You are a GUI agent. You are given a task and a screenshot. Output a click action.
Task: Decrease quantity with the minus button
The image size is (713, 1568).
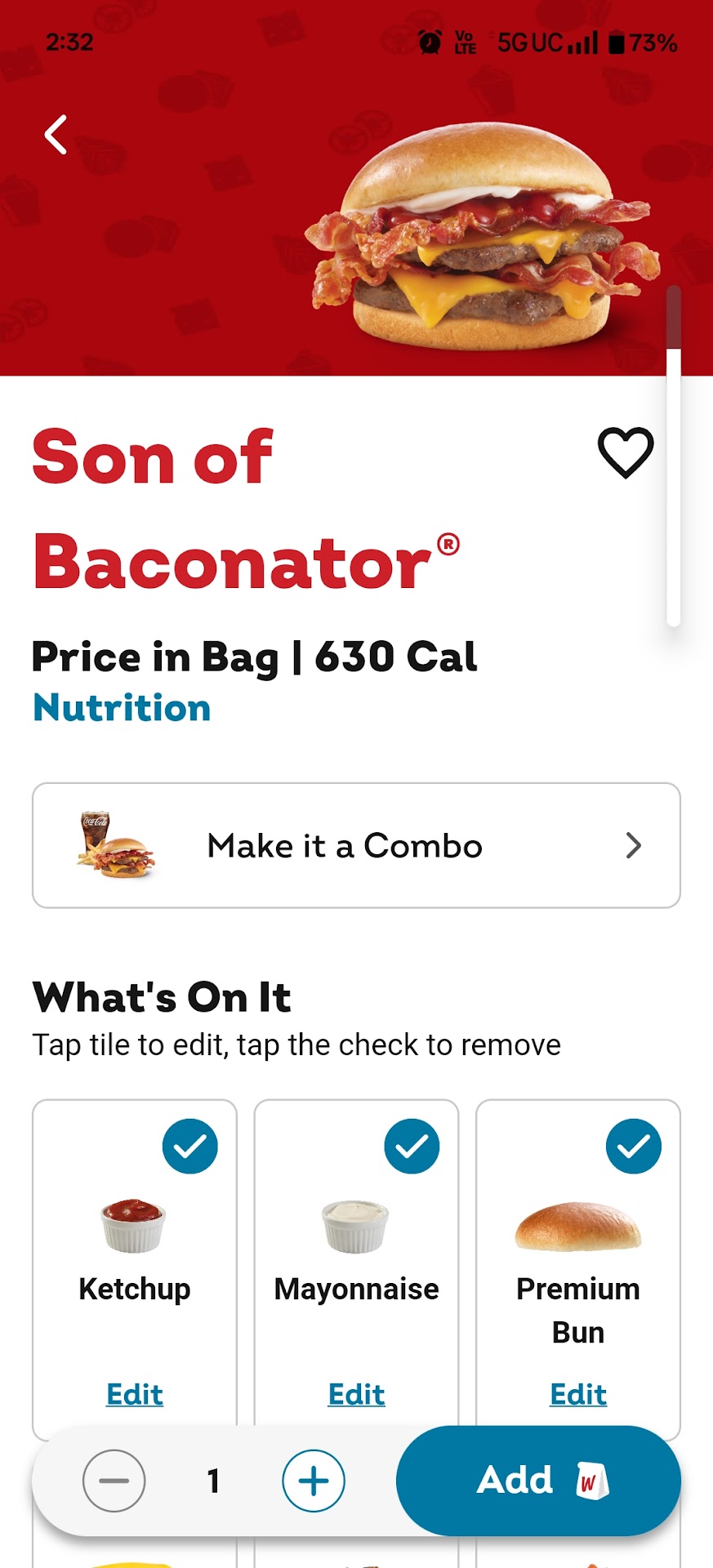(114, 1481)
